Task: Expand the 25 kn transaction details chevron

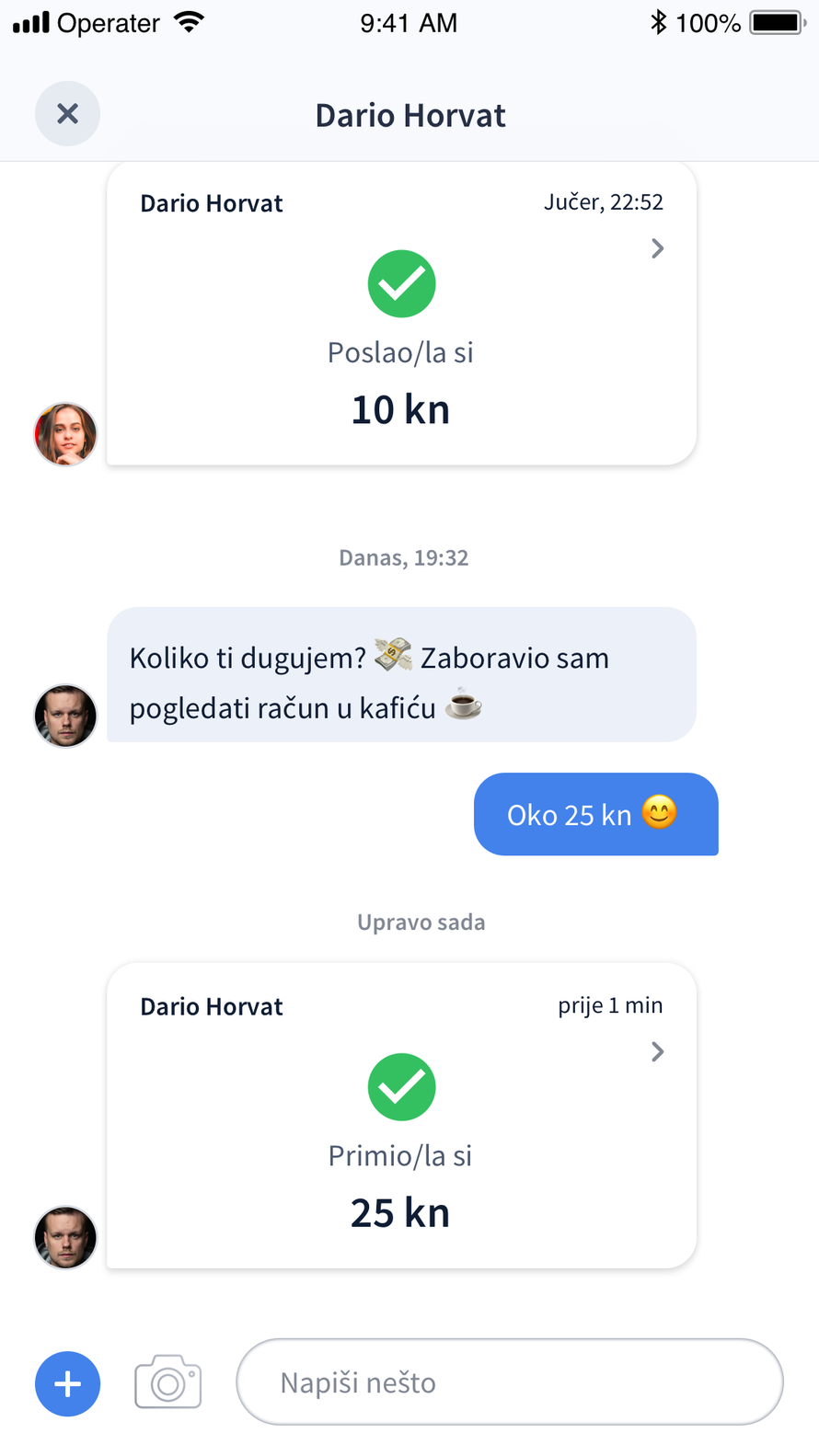Action: (x=657, y=1051)
